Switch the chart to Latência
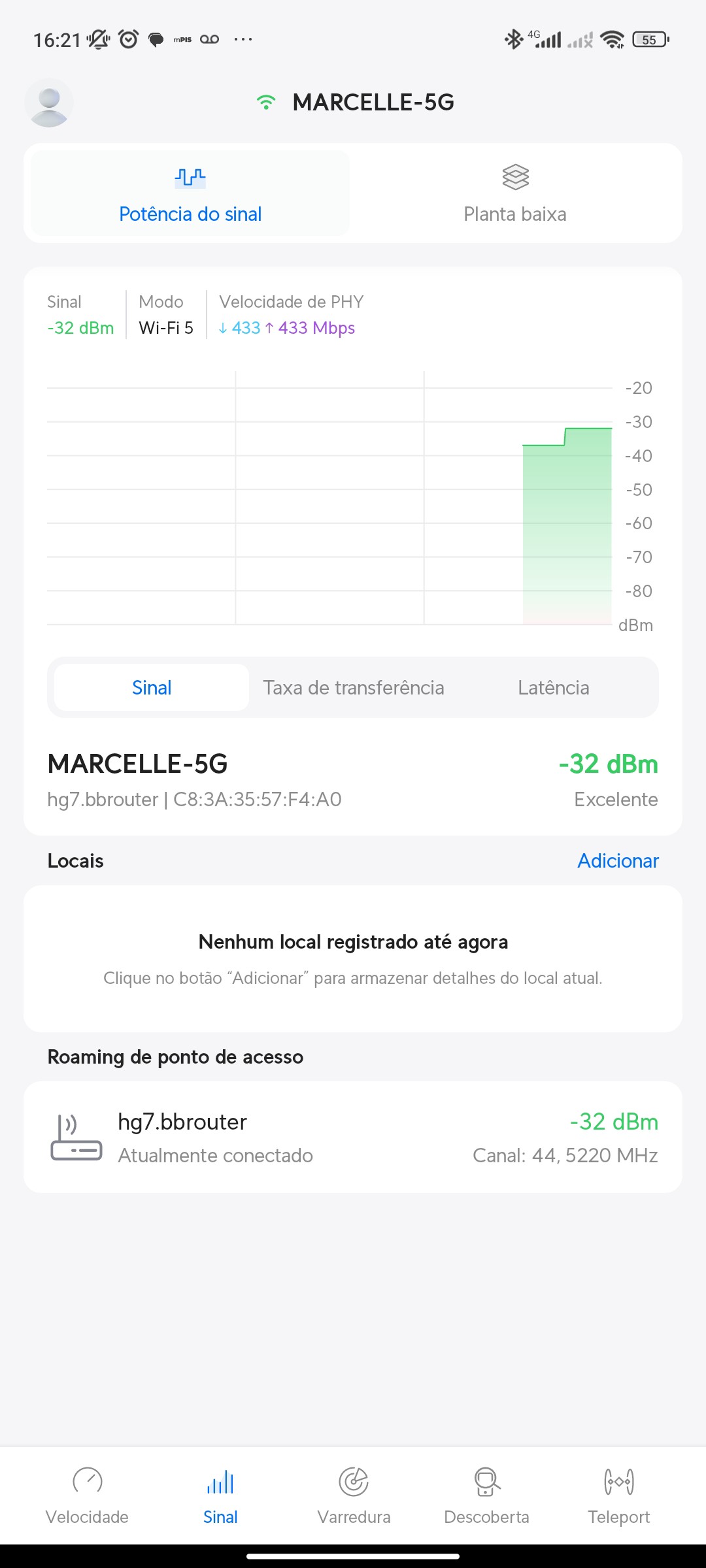 (553, 687)
